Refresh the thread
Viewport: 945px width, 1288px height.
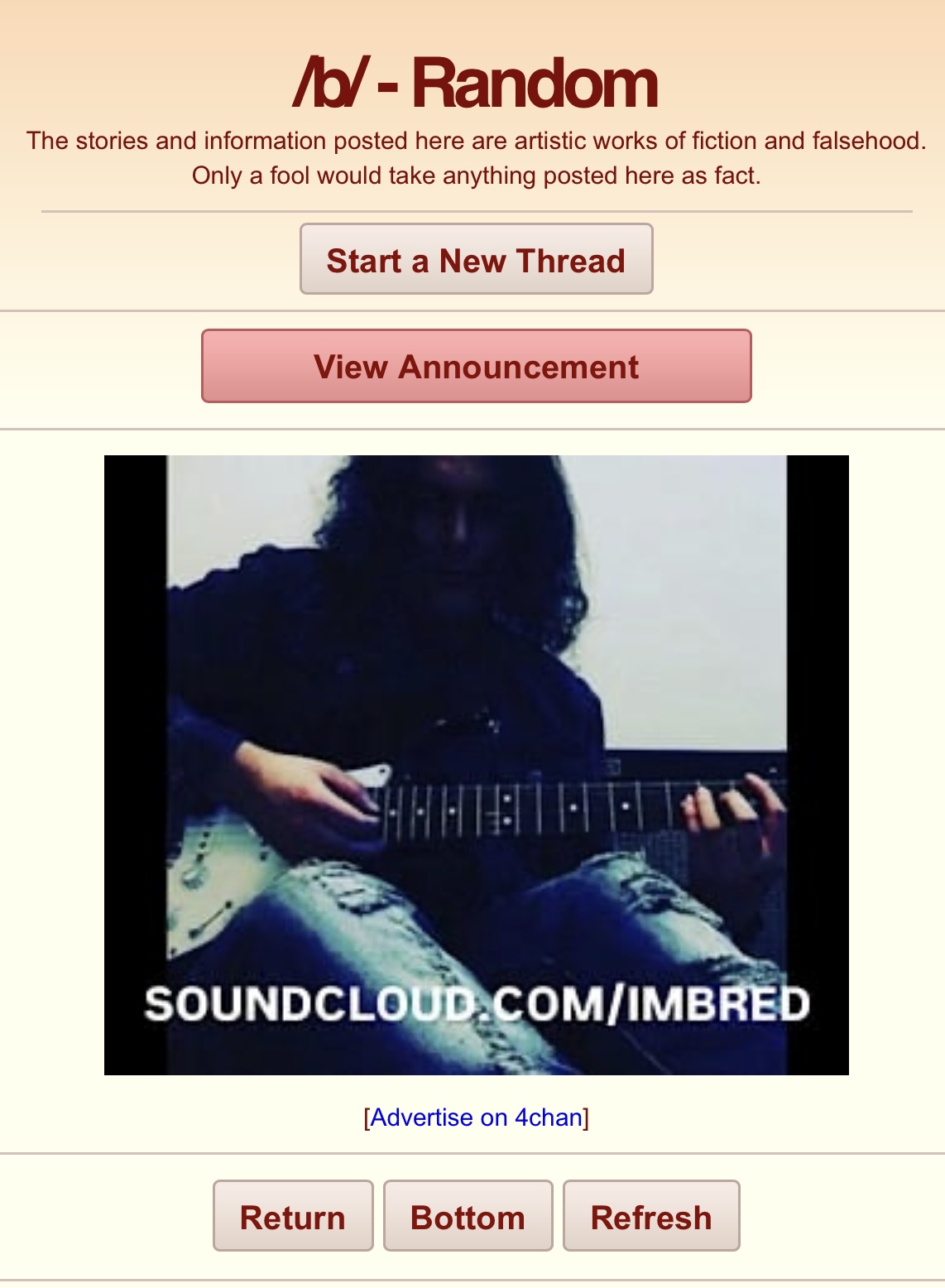(x=651, y=1216)
